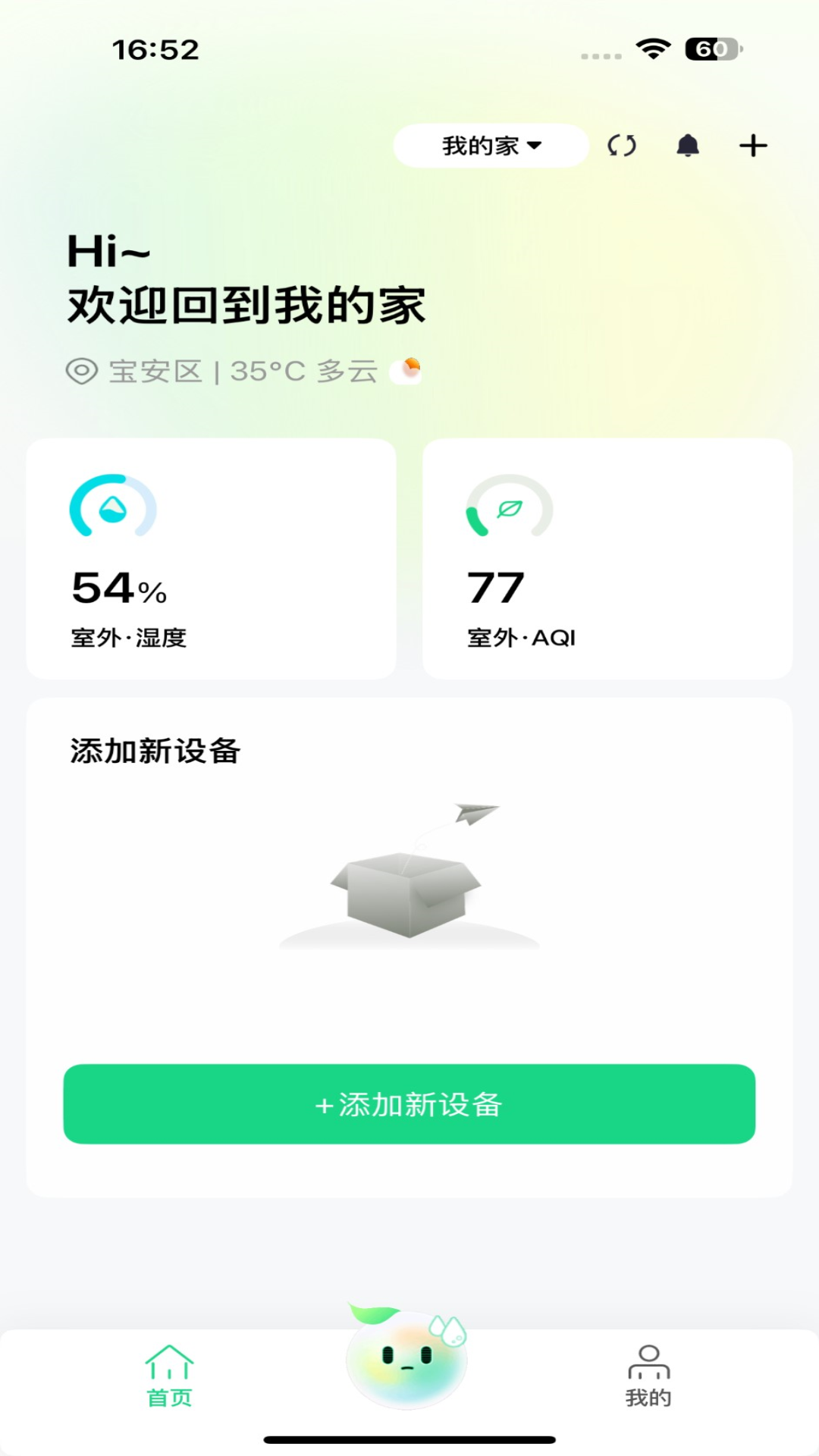Click the refresh icon near 我的家
Image resolution: width=819 pixels, height=1456 pixels.
click(622, 146)
